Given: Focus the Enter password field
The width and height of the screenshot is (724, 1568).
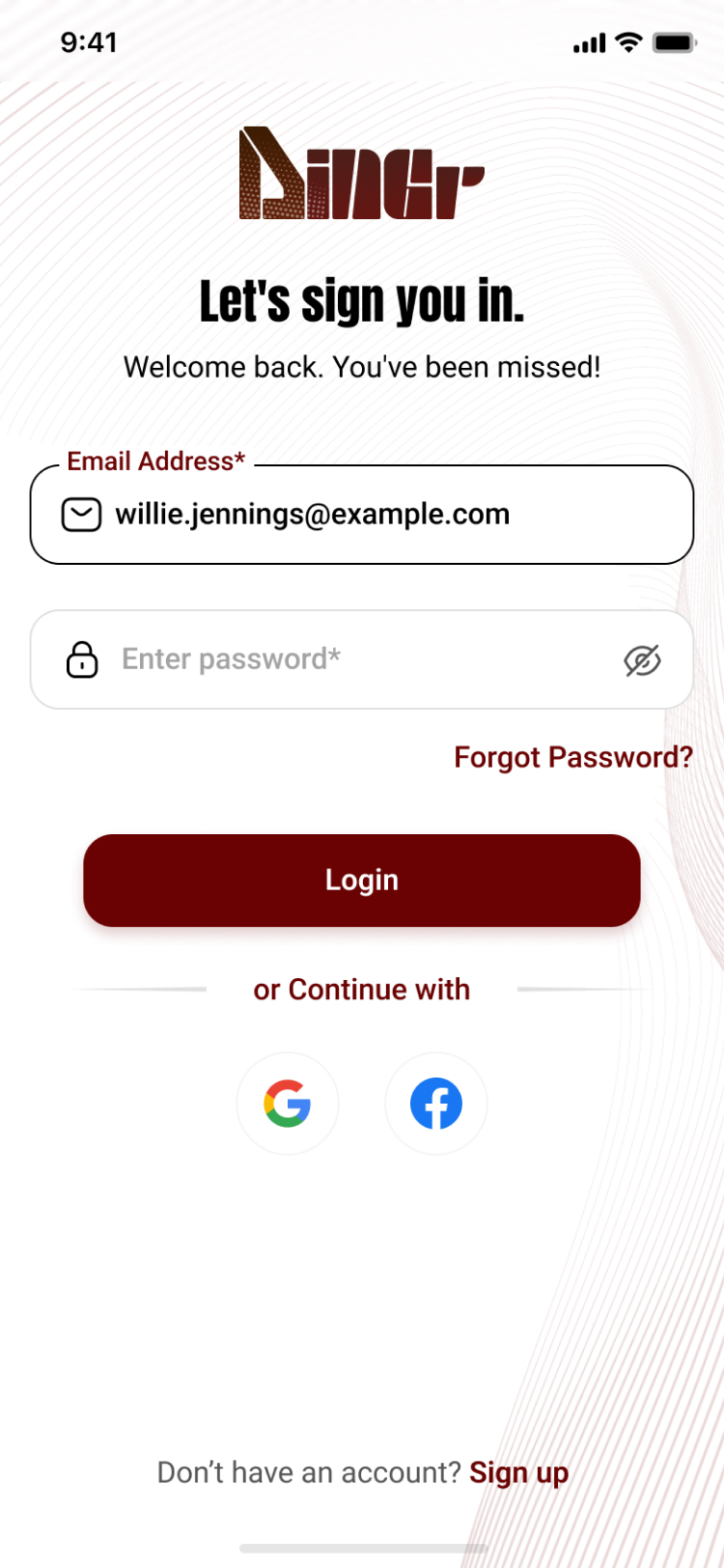Looking at the screenshot, I should click(362, 659).
